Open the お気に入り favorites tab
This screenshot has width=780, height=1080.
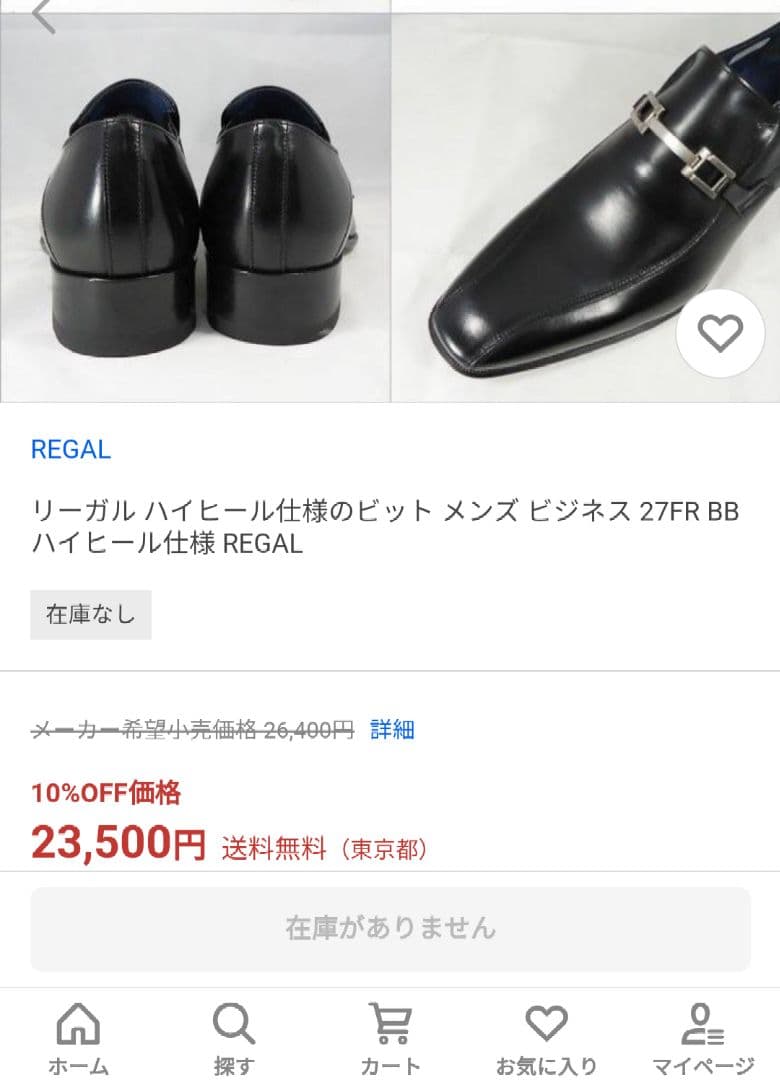point(546,1037)
